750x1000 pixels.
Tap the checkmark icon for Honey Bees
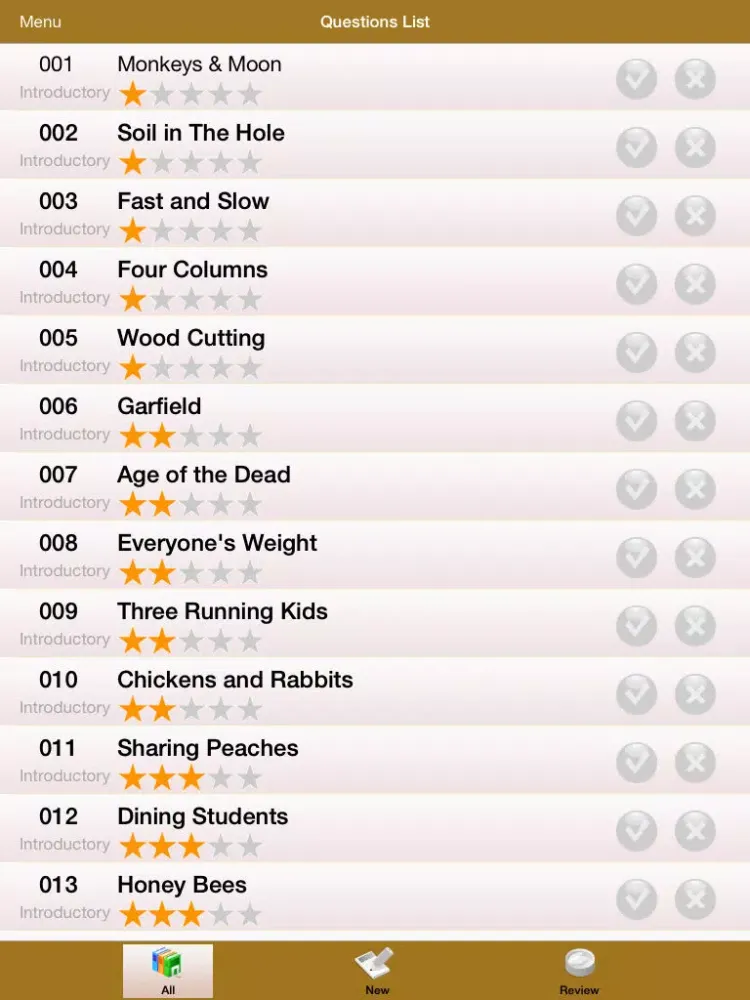pyautogui.click(x=636, y=899)
